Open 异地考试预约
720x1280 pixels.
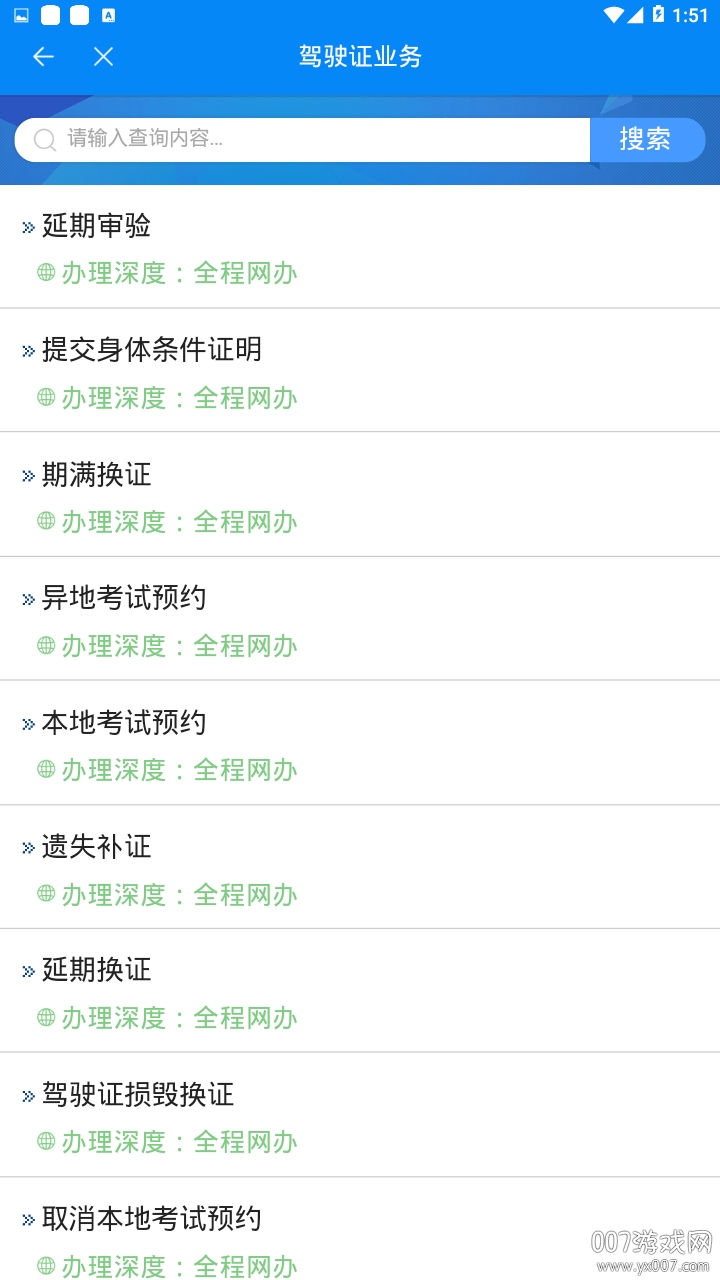coord(360,619)
